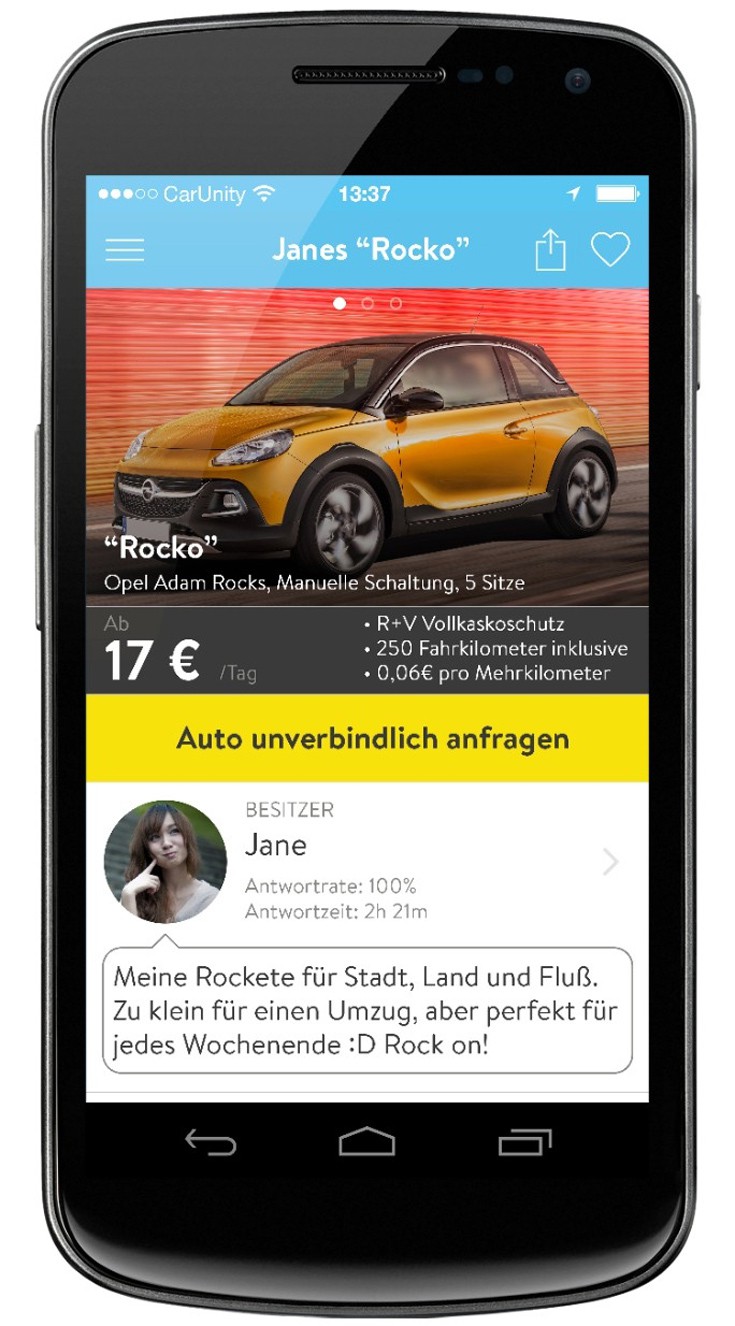This screenshot has height=1326, width=735.
Task: Open the Opel Adam Rocks car photo
Action: coord(367,440)
